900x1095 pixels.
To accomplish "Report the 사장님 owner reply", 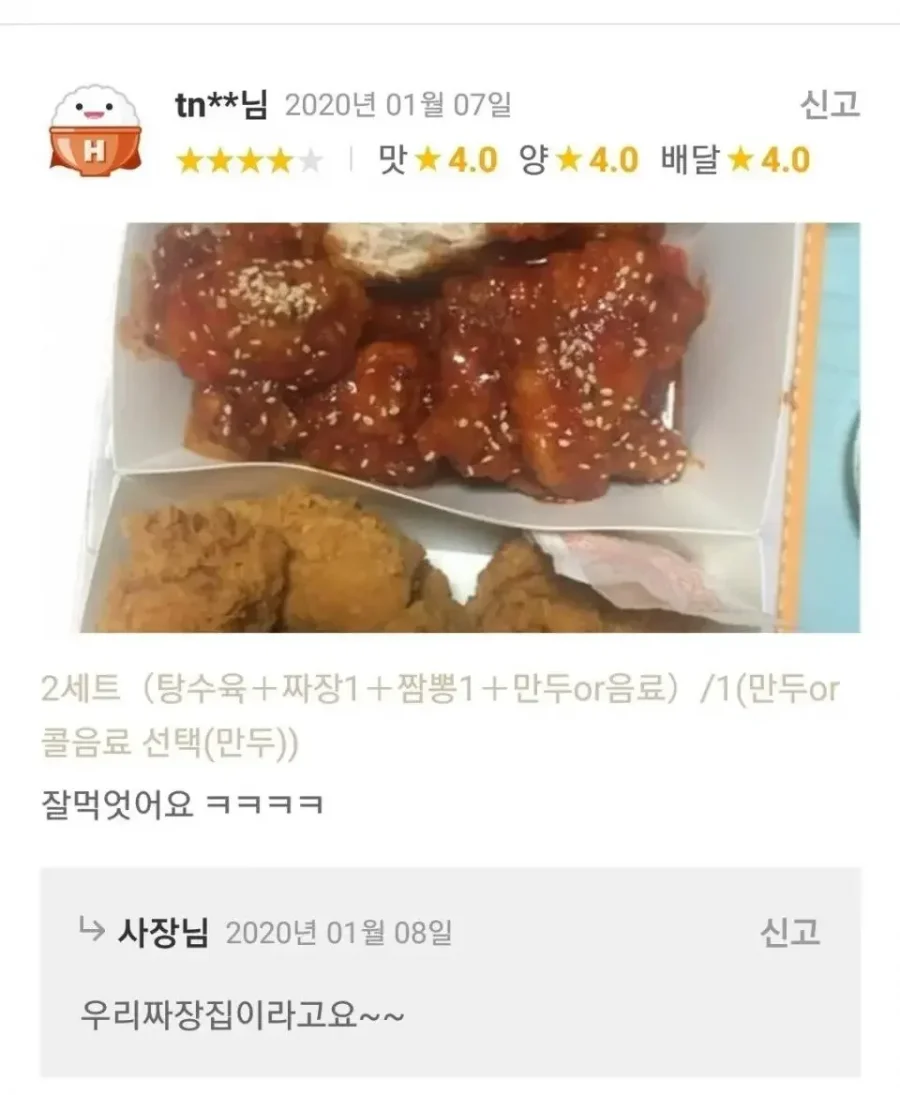I will click(789, 932).
